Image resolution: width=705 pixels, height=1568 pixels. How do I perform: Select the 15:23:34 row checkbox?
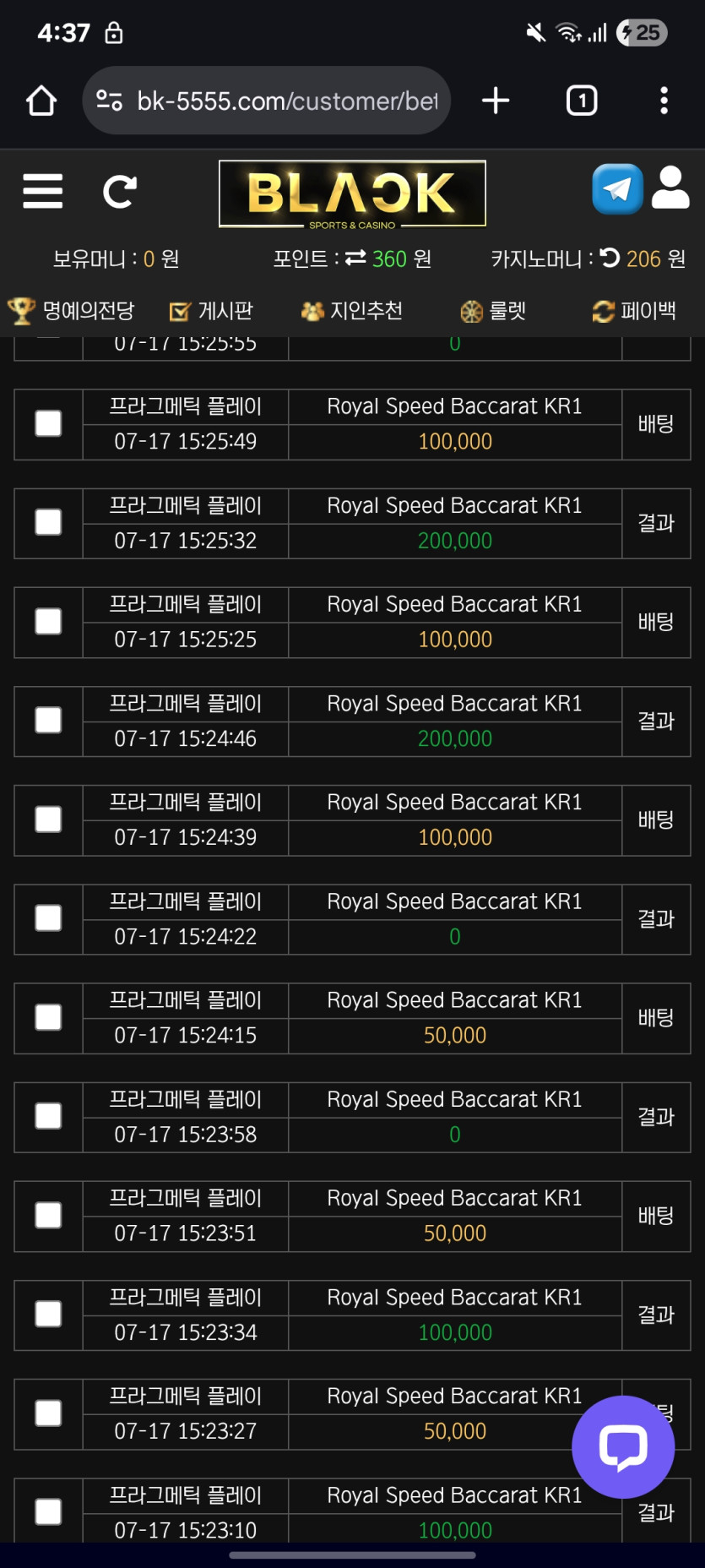[48, 1314]
